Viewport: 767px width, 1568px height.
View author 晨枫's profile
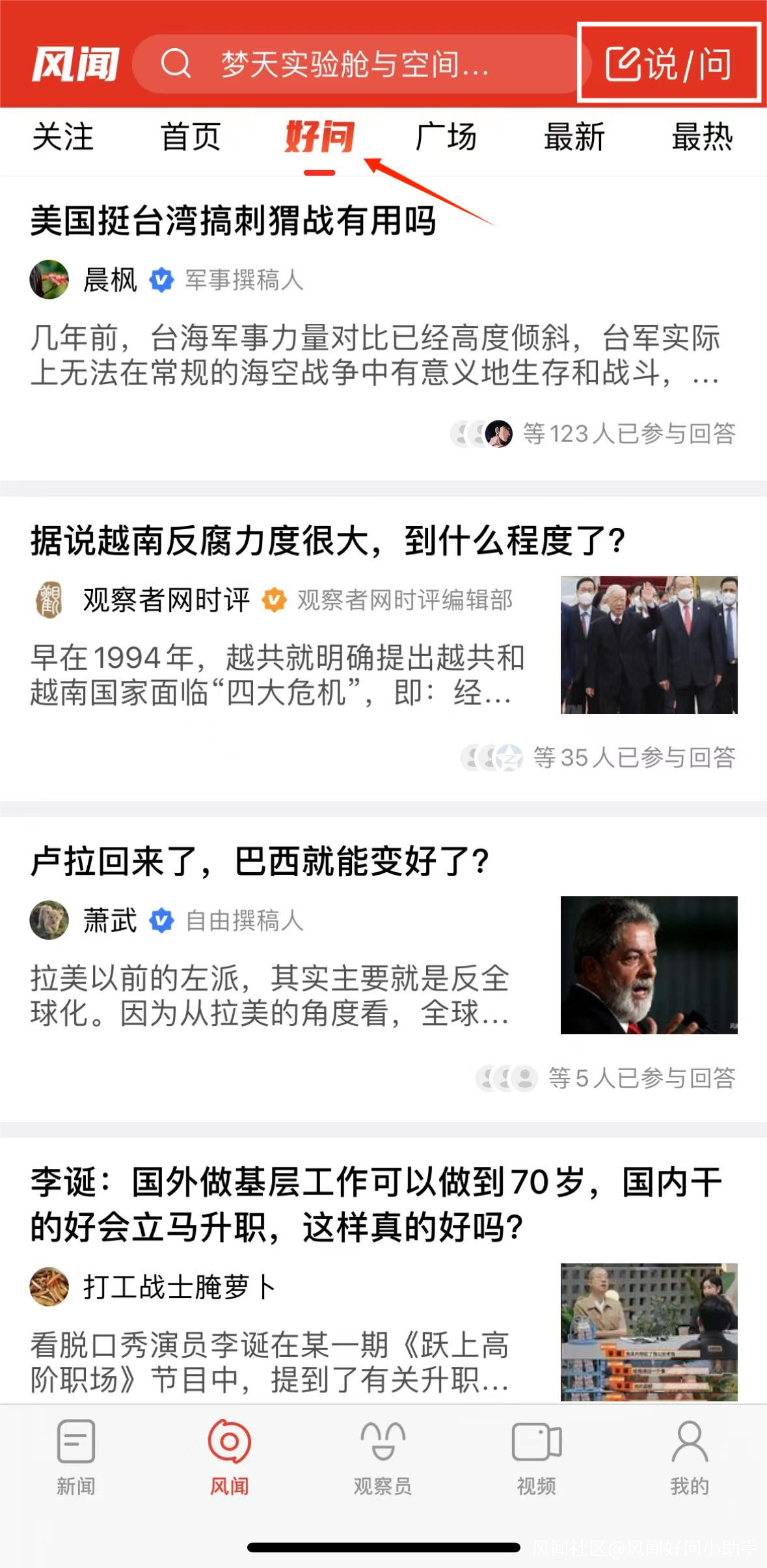[110, 281]
